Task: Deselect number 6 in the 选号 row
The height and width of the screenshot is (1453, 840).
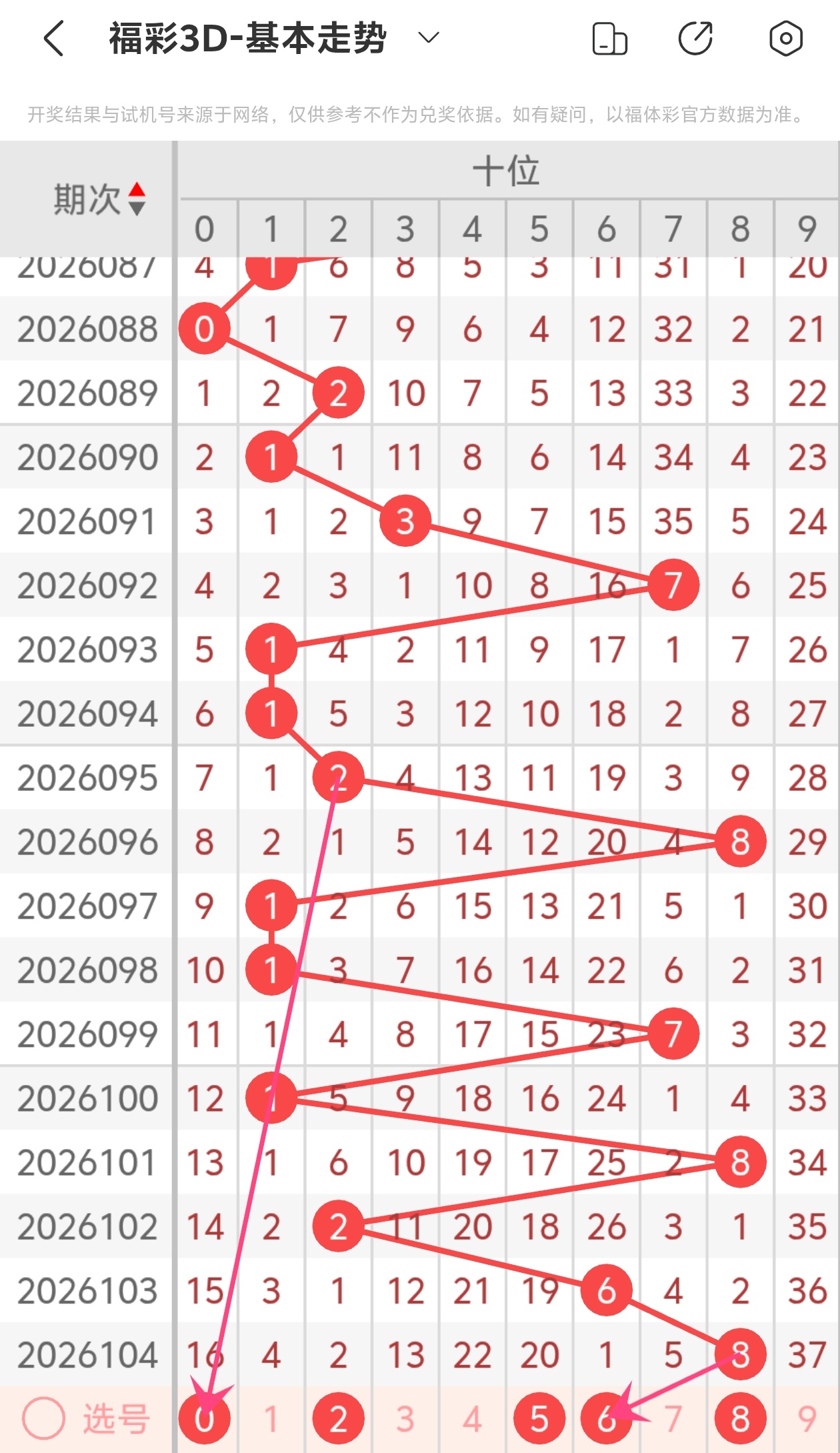Action: [x=606, y=1418]
